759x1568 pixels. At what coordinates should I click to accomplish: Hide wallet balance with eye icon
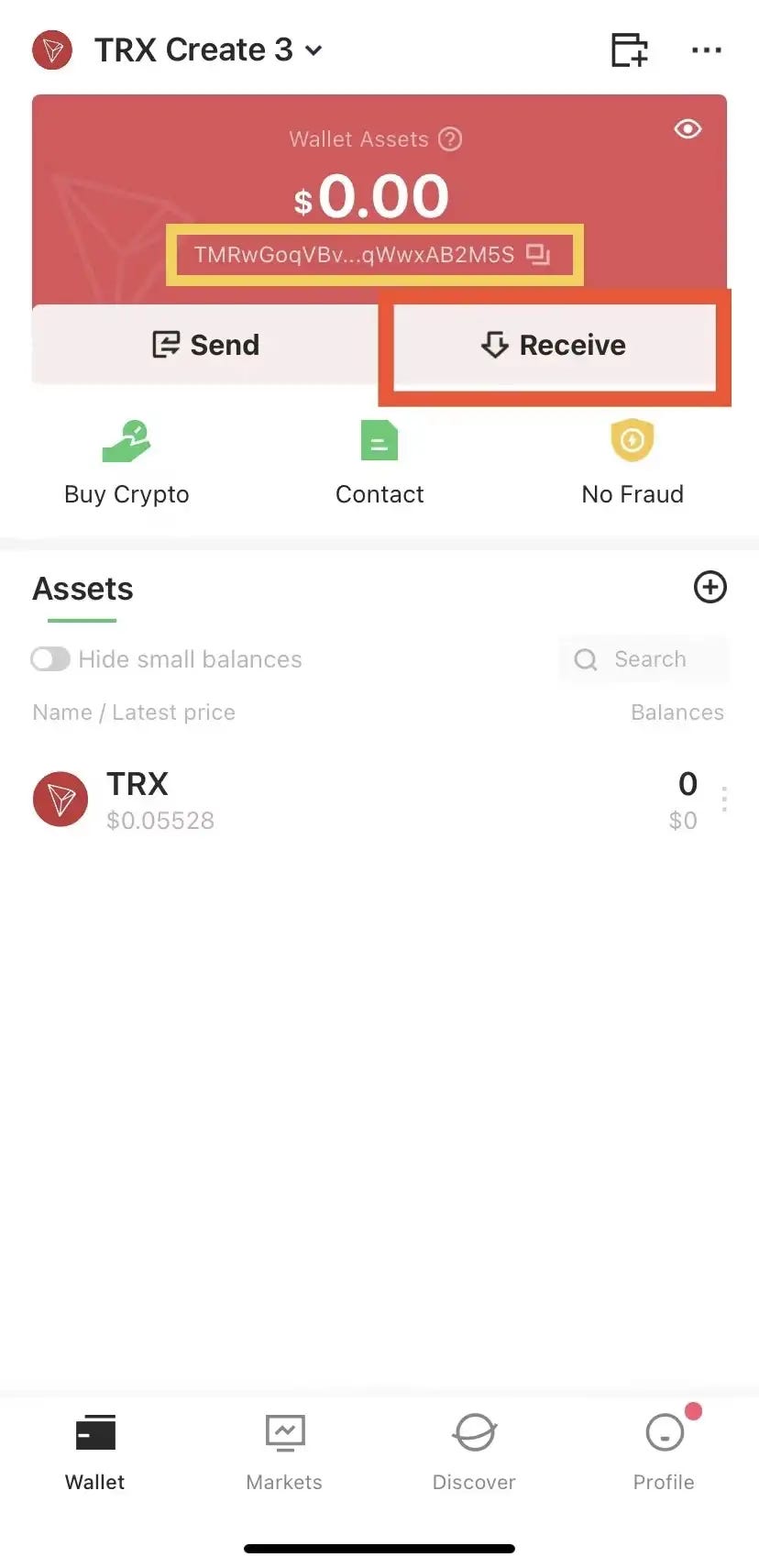[x=687, y=129]
